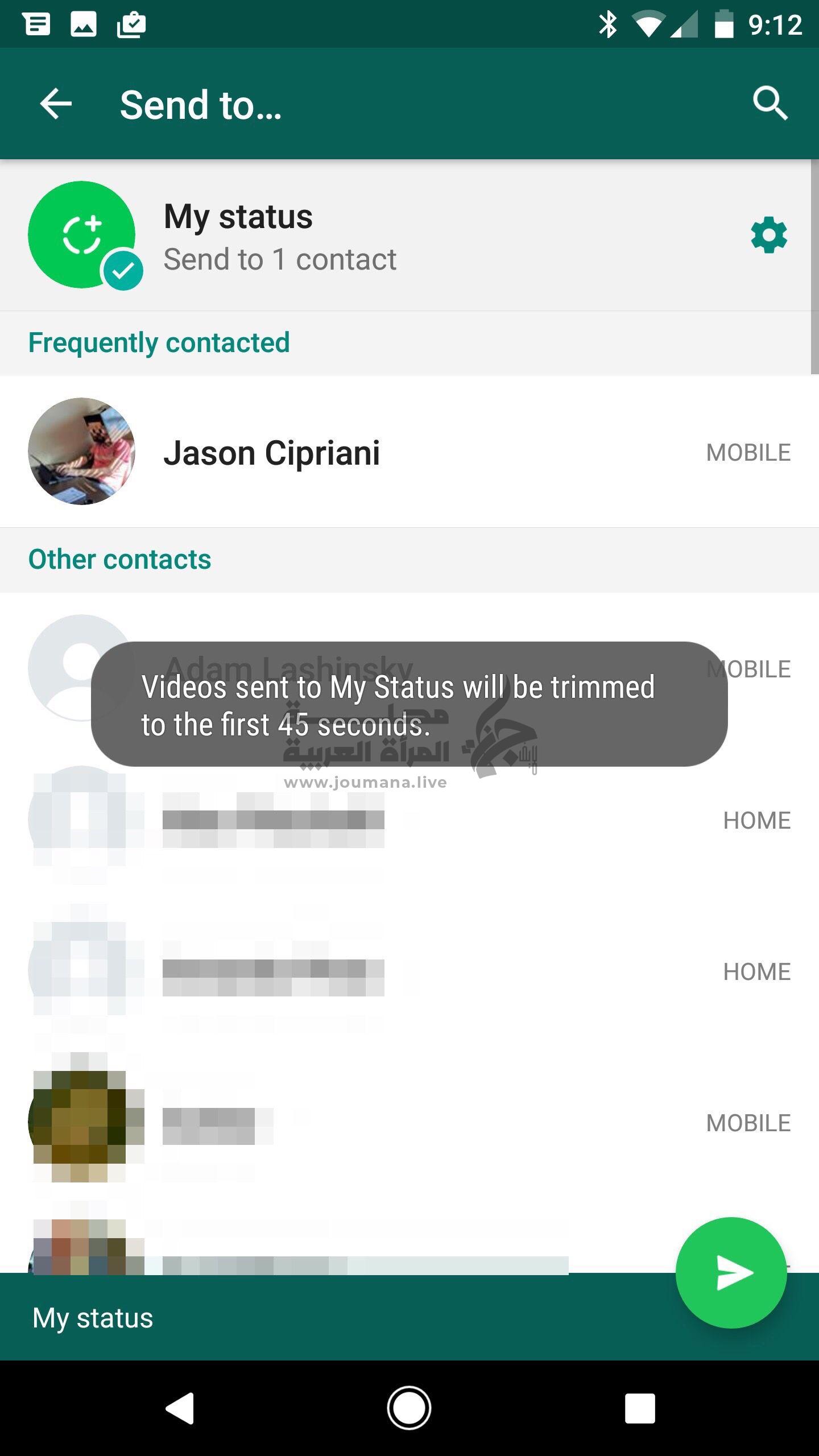This screenshot has height=1456, width=819.
Task: Open recent apps from navigation bar
Action: click(x=640, y=1408)
